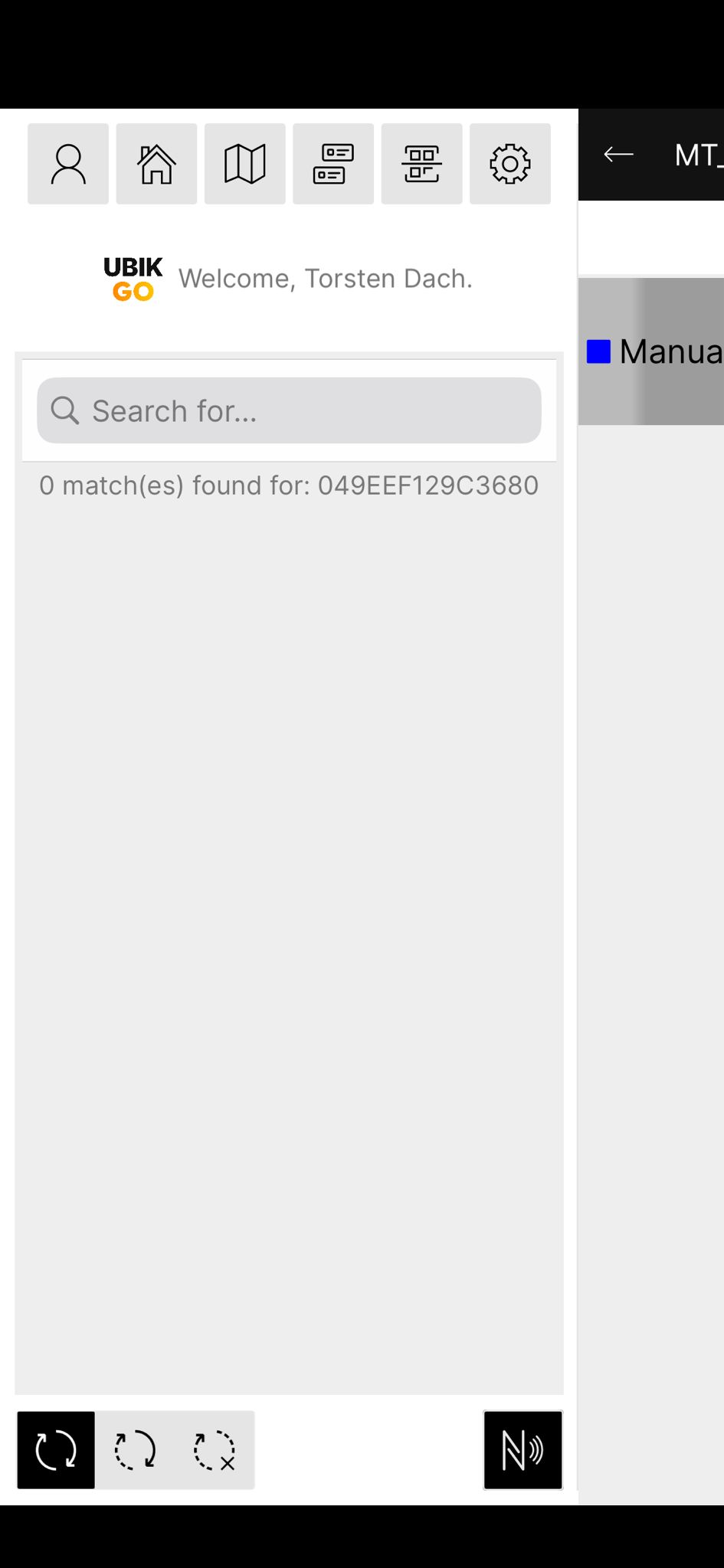The image size is (724, 1568).
Task: Open the list cards icon
Action: pyautogui.click(x=333, y=164)
